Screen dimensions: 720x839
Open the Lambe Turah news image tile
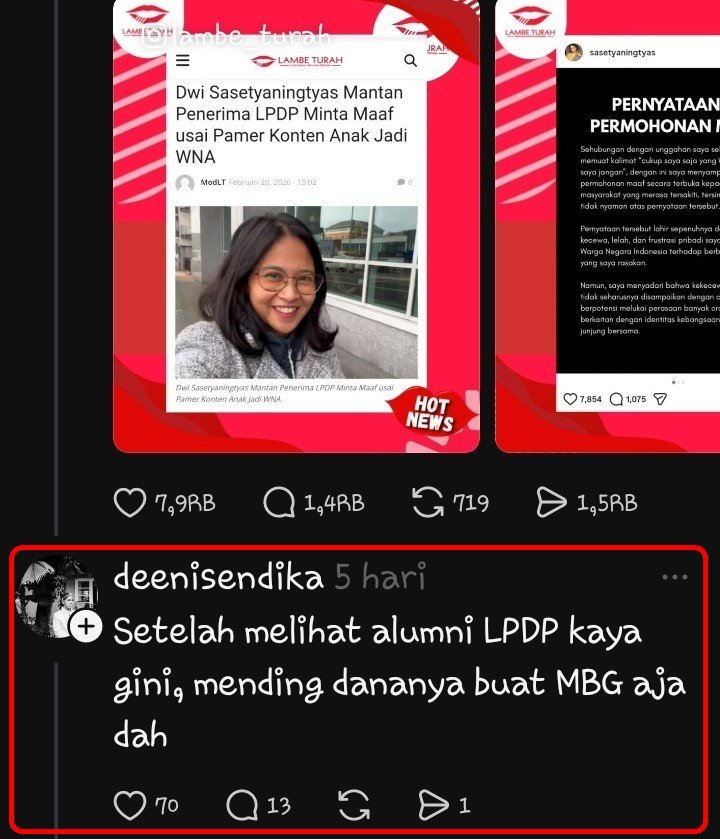coord(296,225)
